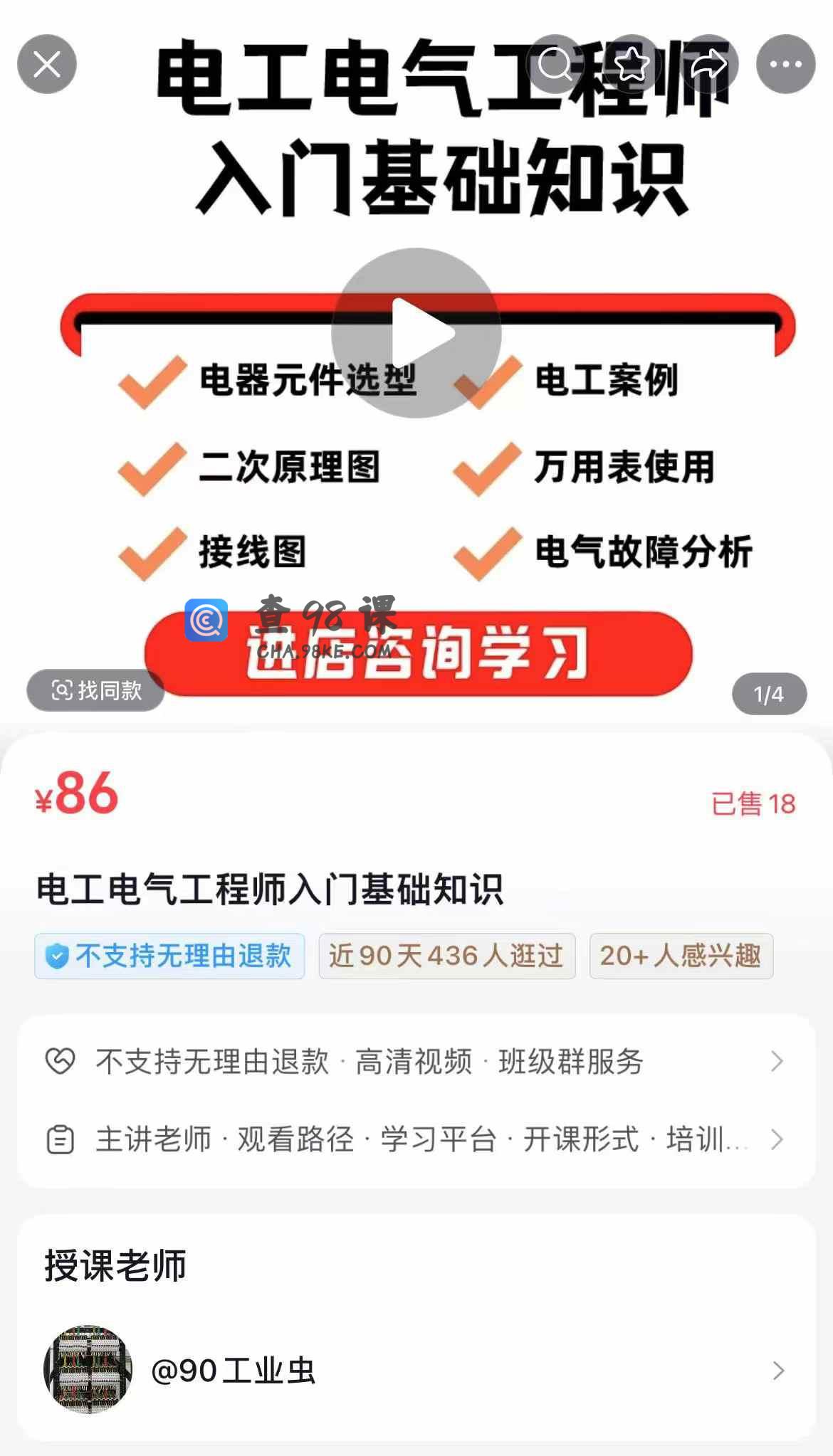833x1456 pixels.
Task: Add this course to favorites
Action: pos(632,65)
